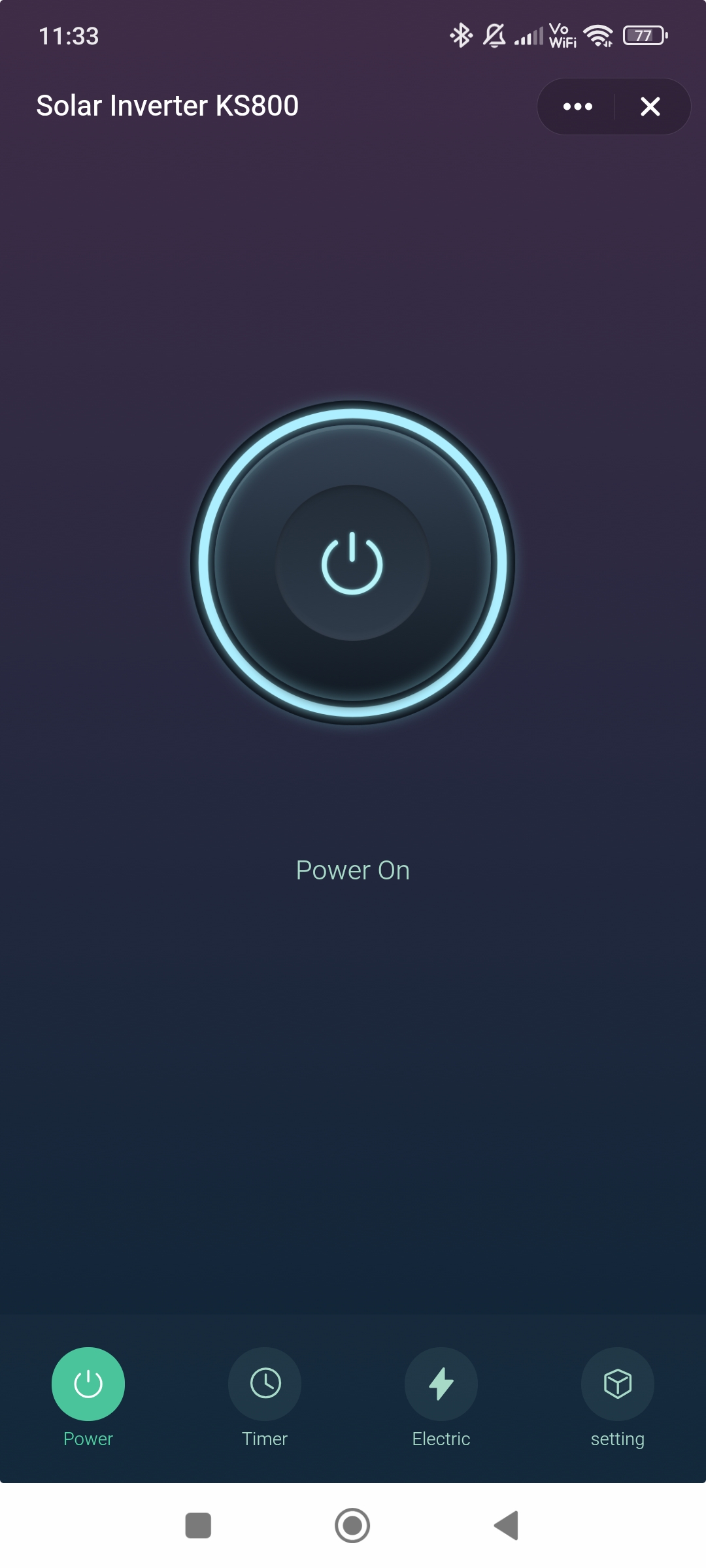Close the Solar Inverter KS800 panel
The height and width of the screenshot is (1568, 706).
650,106
